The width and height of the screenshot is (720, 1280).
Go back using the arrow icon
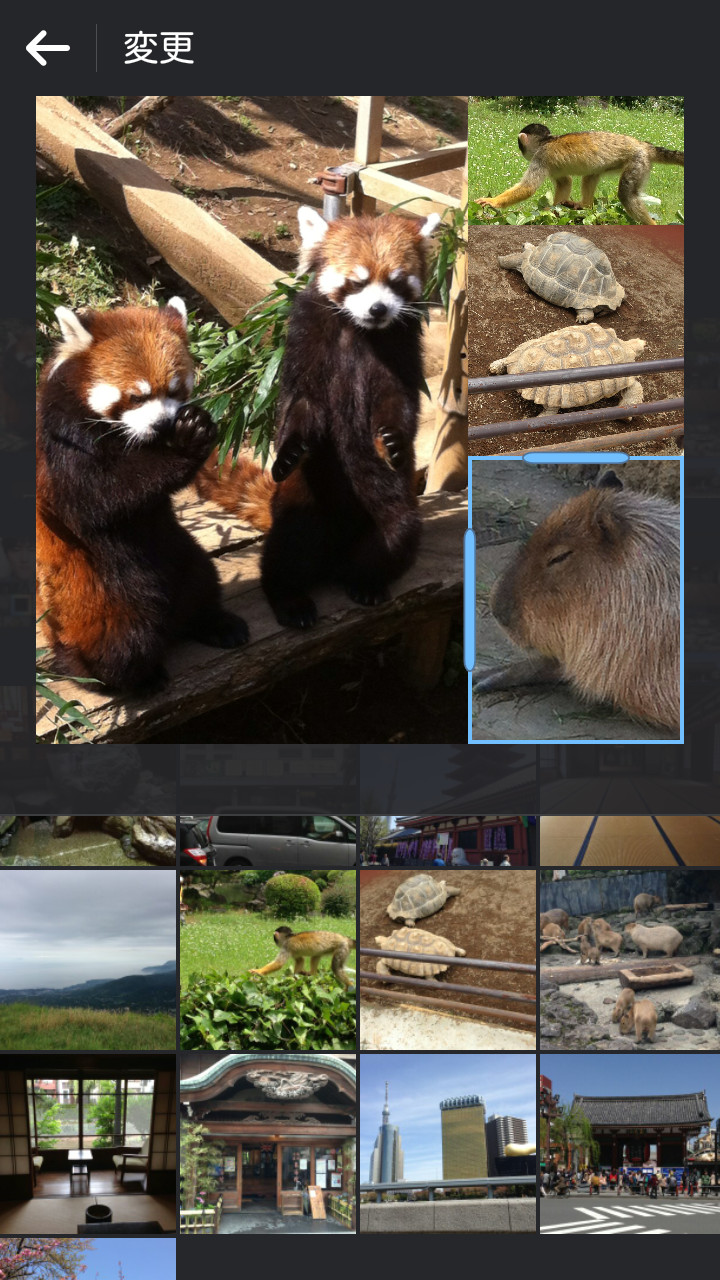pos(48,48)
